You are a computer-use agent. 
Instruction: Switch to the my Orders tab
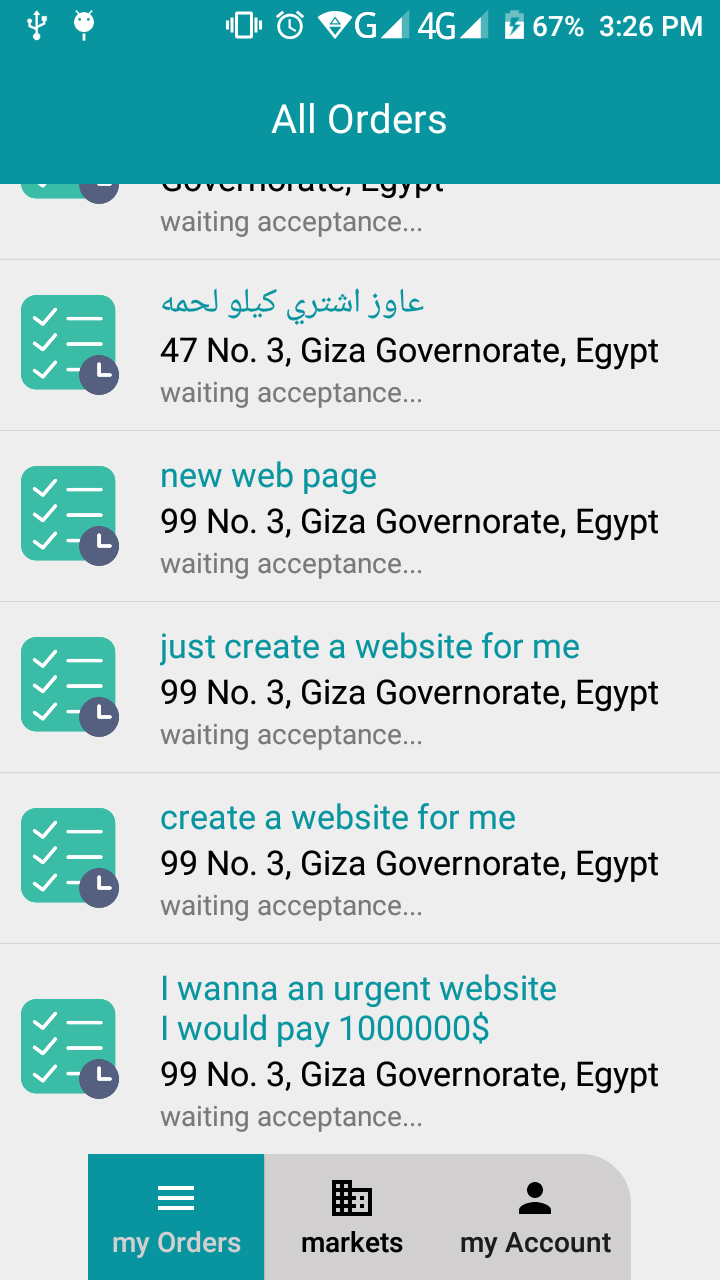click(x=176, y=1217)
